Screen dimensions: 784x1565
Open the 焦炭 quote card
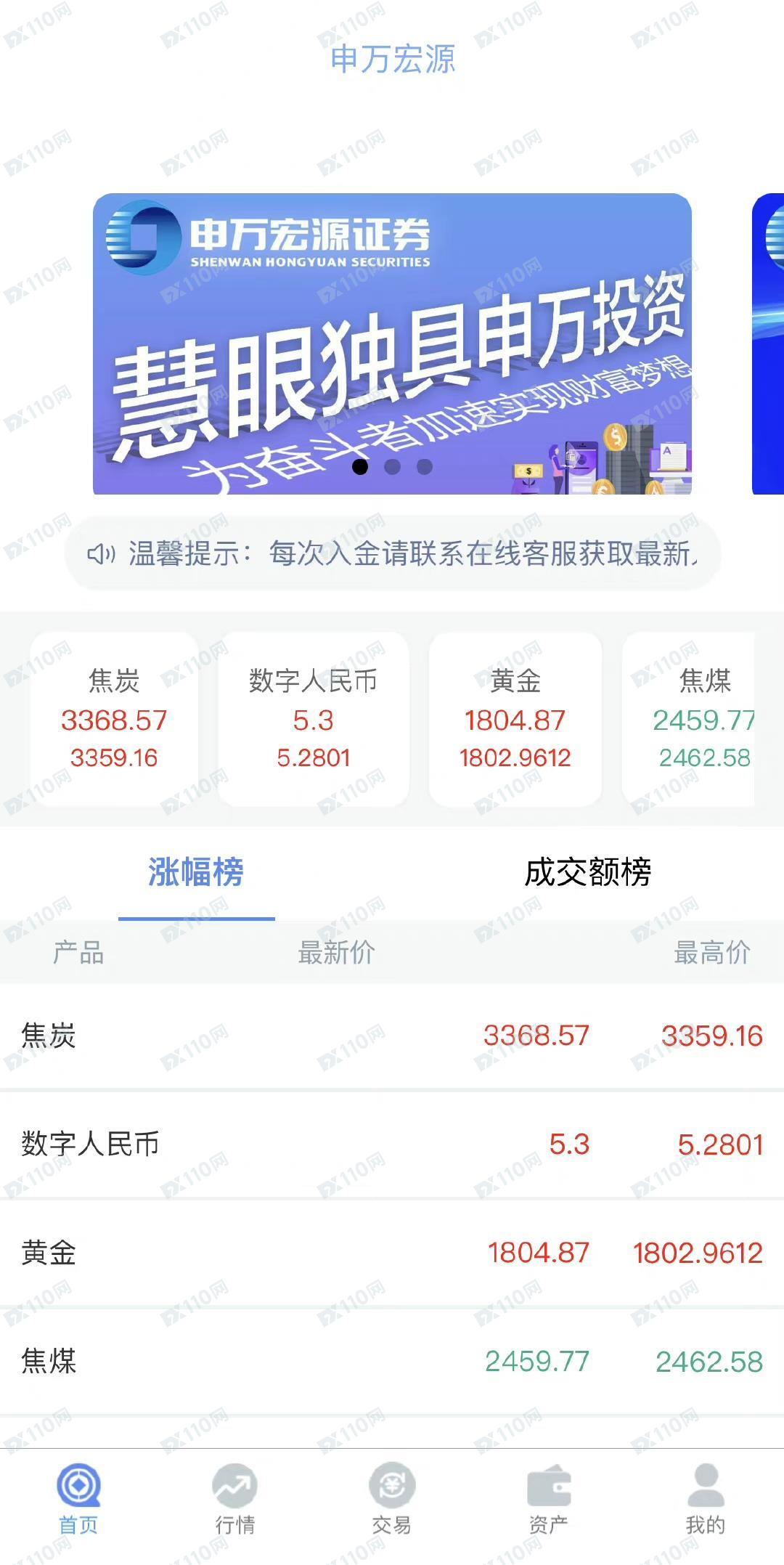coord(114,719)
